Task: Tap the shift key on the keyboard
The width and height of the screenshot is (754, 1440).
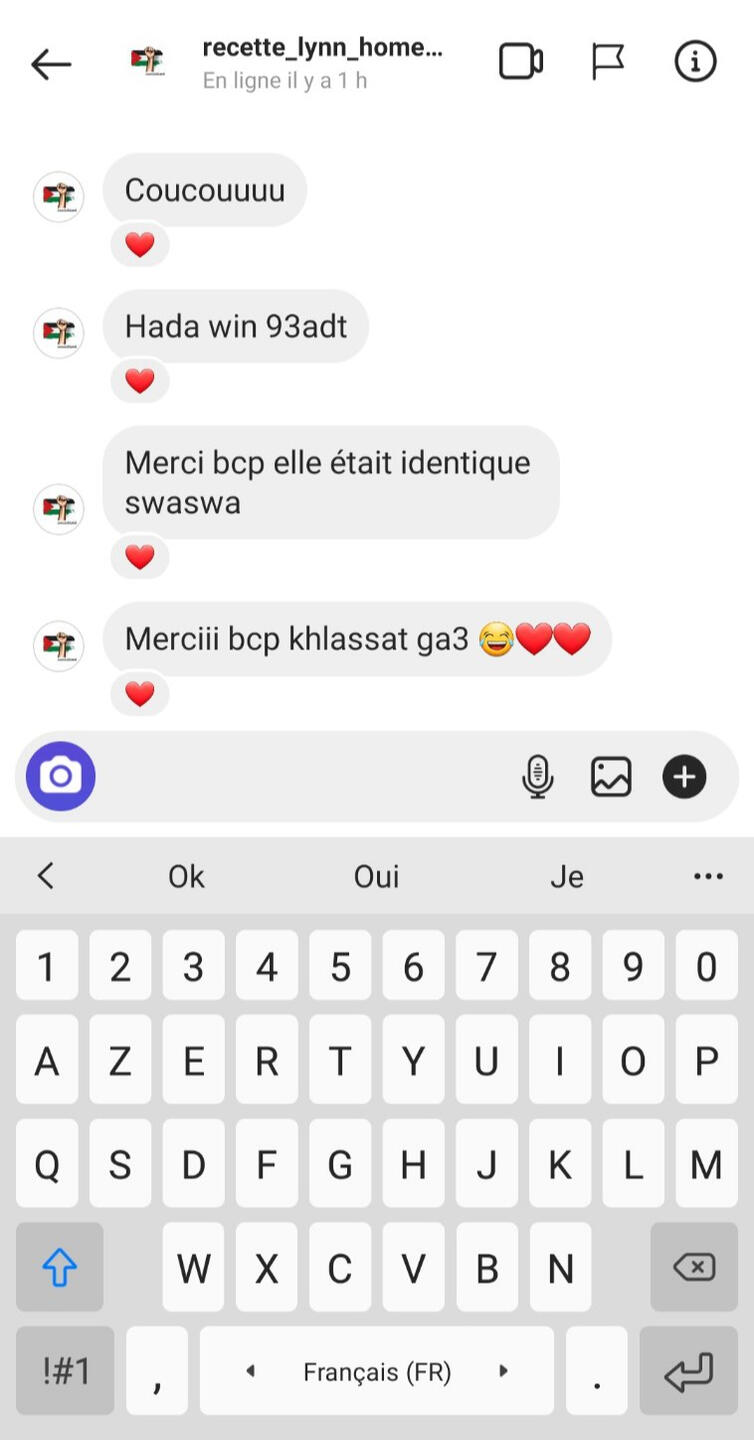Action: coord(60,1267)
